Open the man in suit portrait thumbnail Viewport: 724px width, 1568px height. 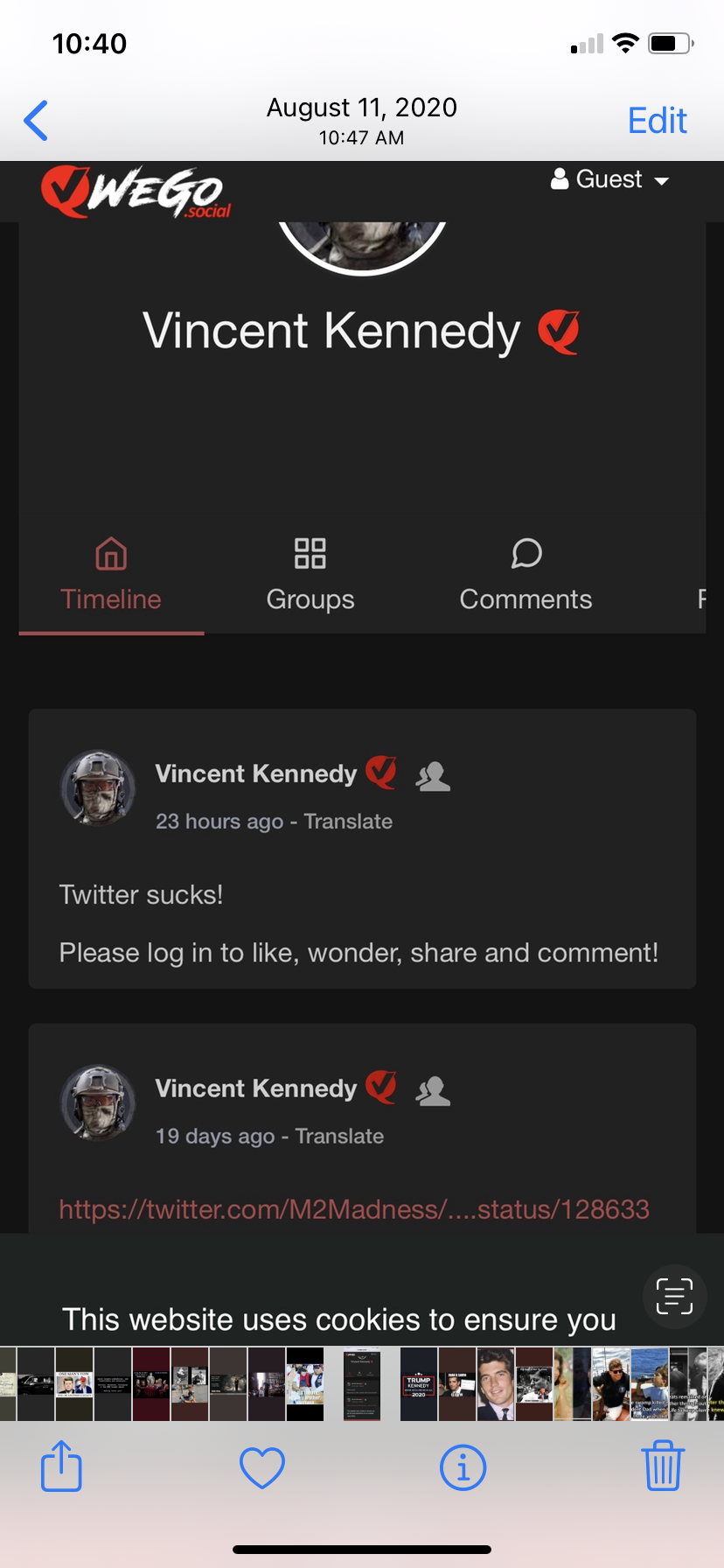495,1383
